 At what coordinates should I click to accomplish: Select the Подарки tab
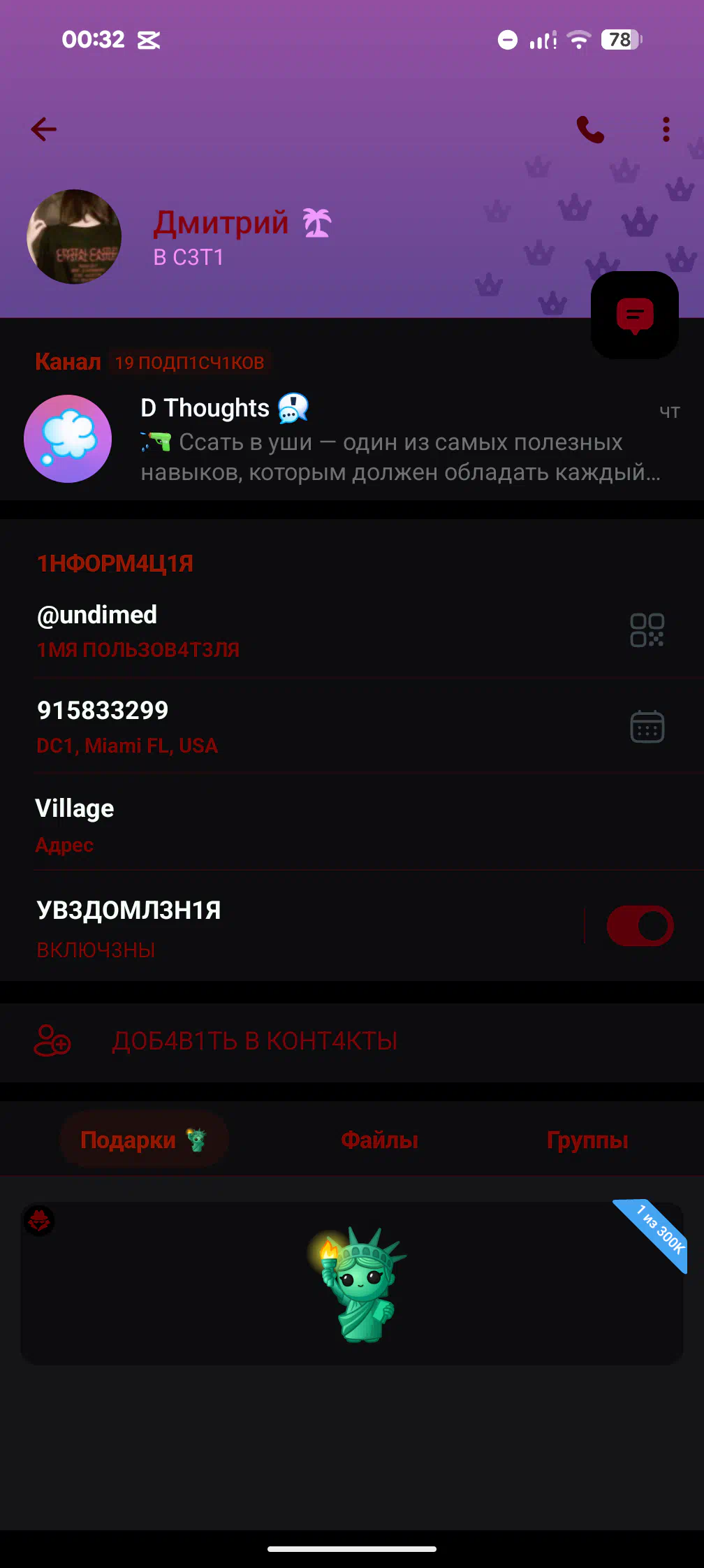[x=144, y=1140]
